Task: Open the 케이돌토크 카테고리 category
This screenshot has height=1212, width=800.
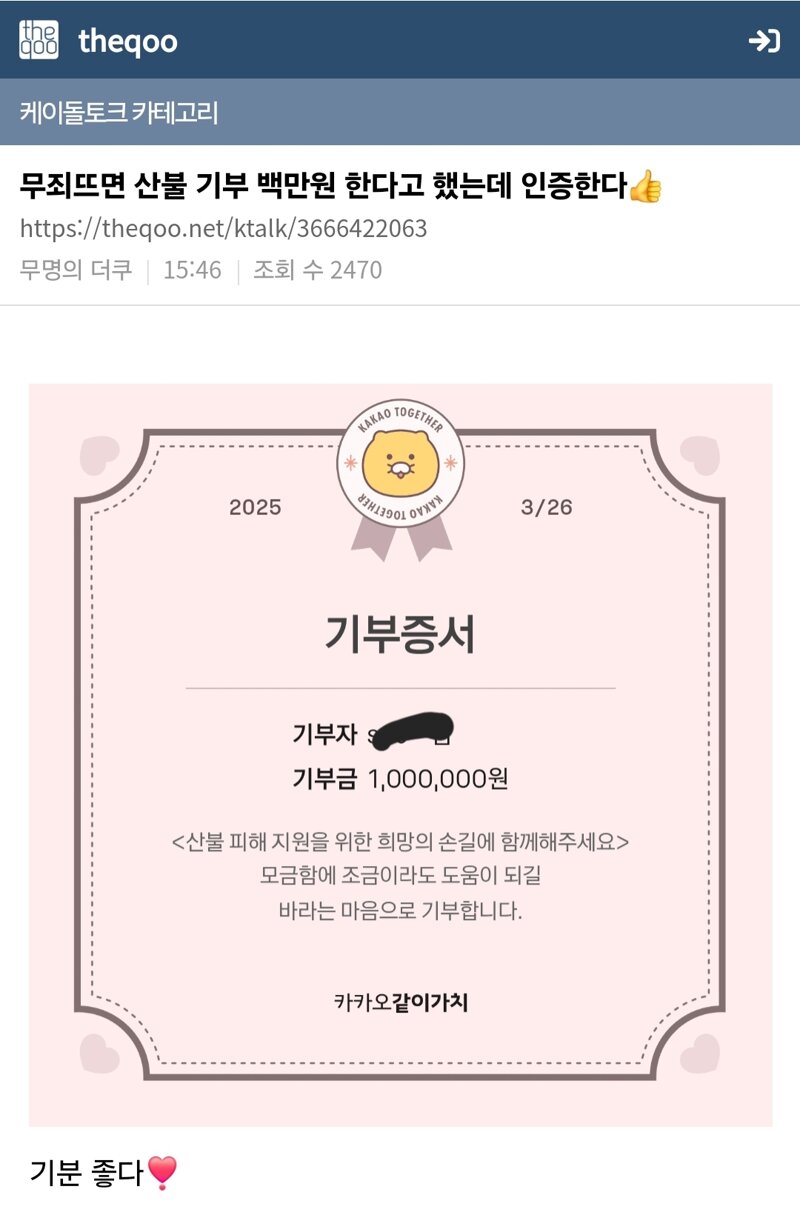Action: (x=118, y=111)
